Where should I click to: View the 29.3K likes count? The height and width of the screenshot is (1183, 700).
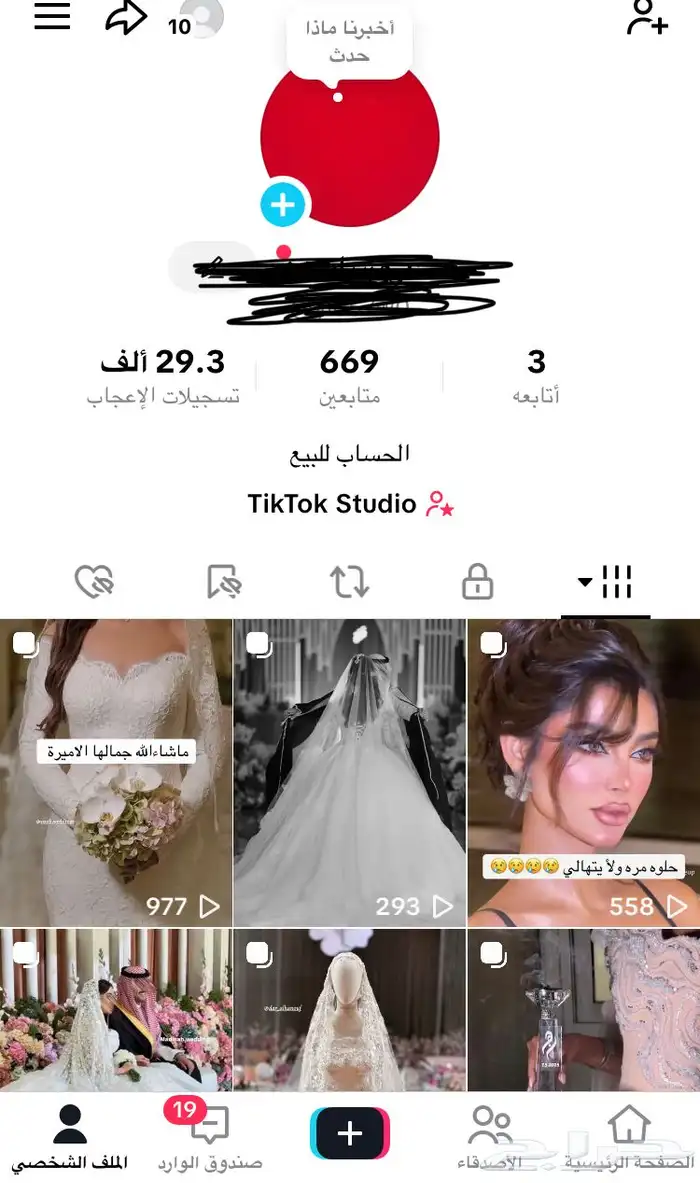point(163,376)
